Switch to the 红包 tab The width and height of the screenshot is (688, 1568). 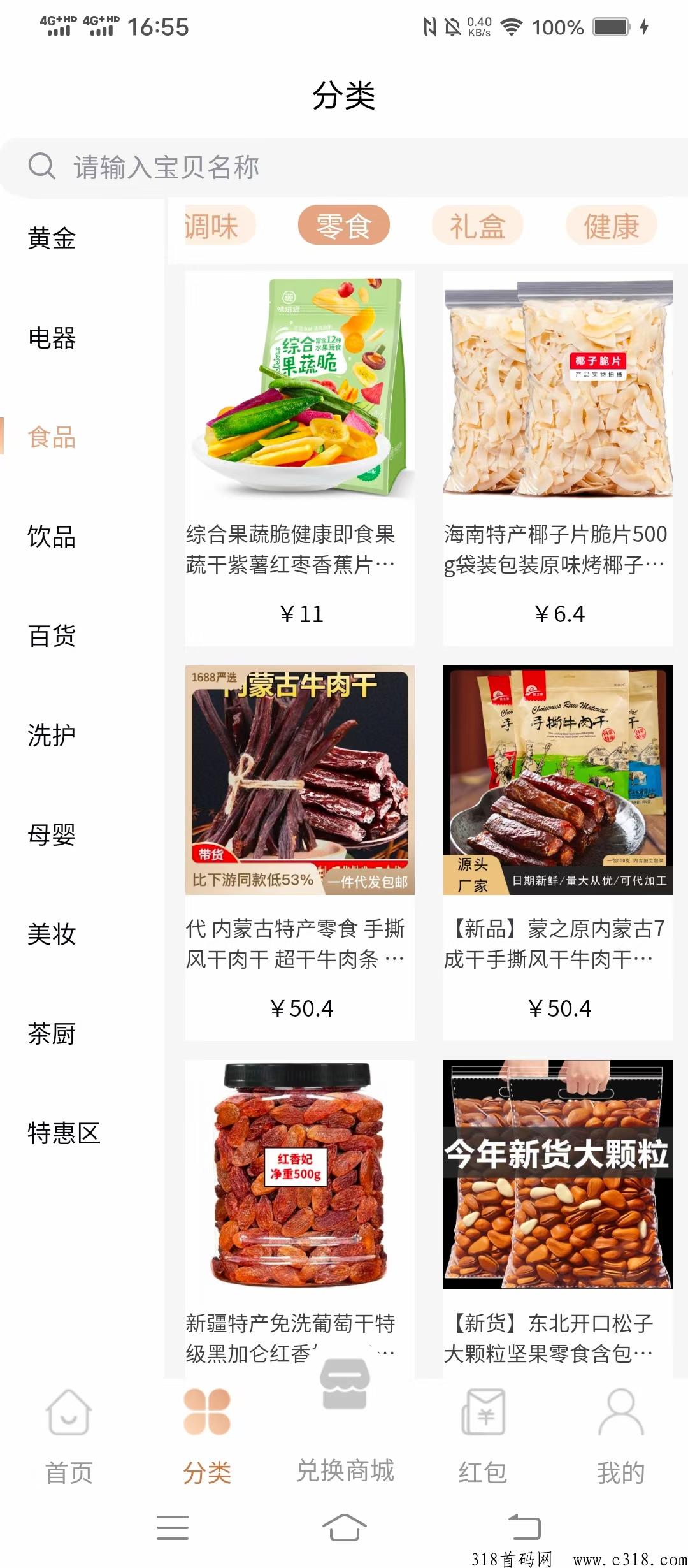483,1437
